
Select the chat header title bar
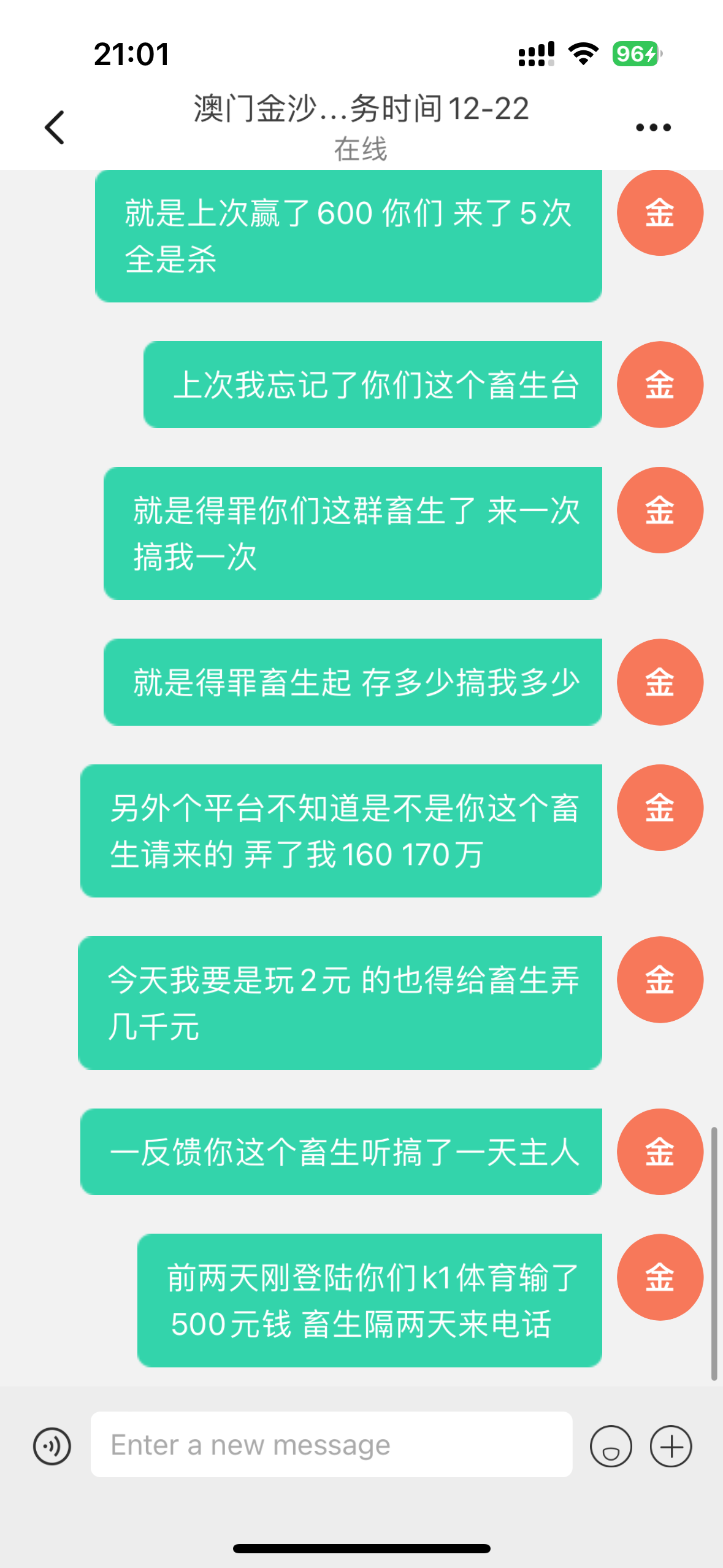click(x=361, y=123)
